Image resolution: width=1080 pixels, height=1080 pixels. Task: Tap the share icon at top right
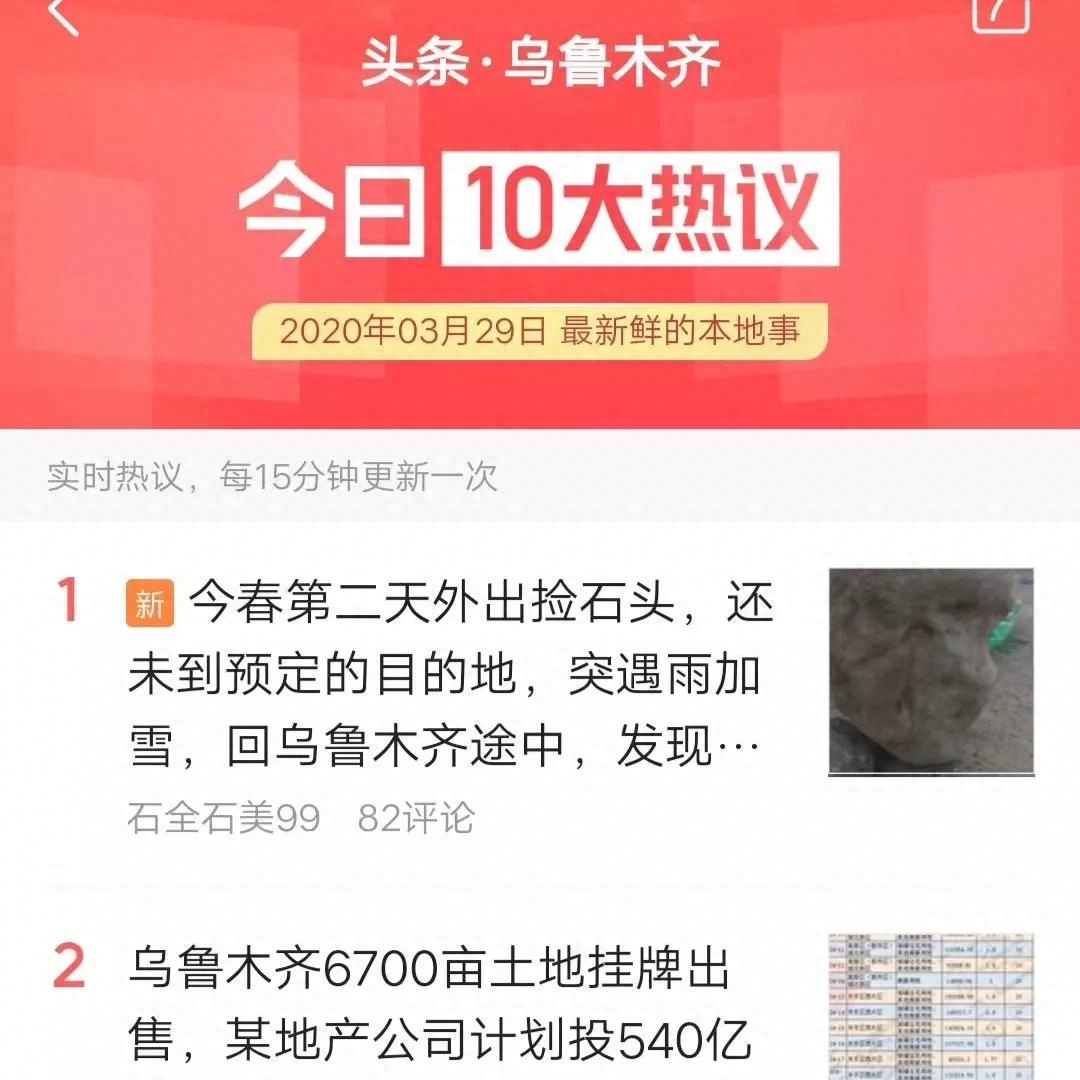pyautogui.click(x=1000, y=12)
